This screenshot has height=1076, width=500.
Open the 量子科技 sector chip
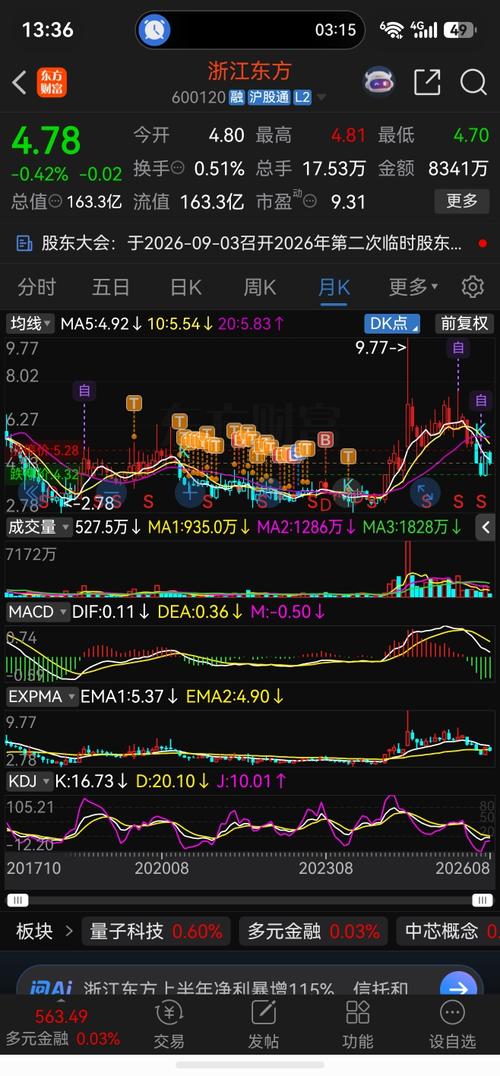[x=156, y=931]
